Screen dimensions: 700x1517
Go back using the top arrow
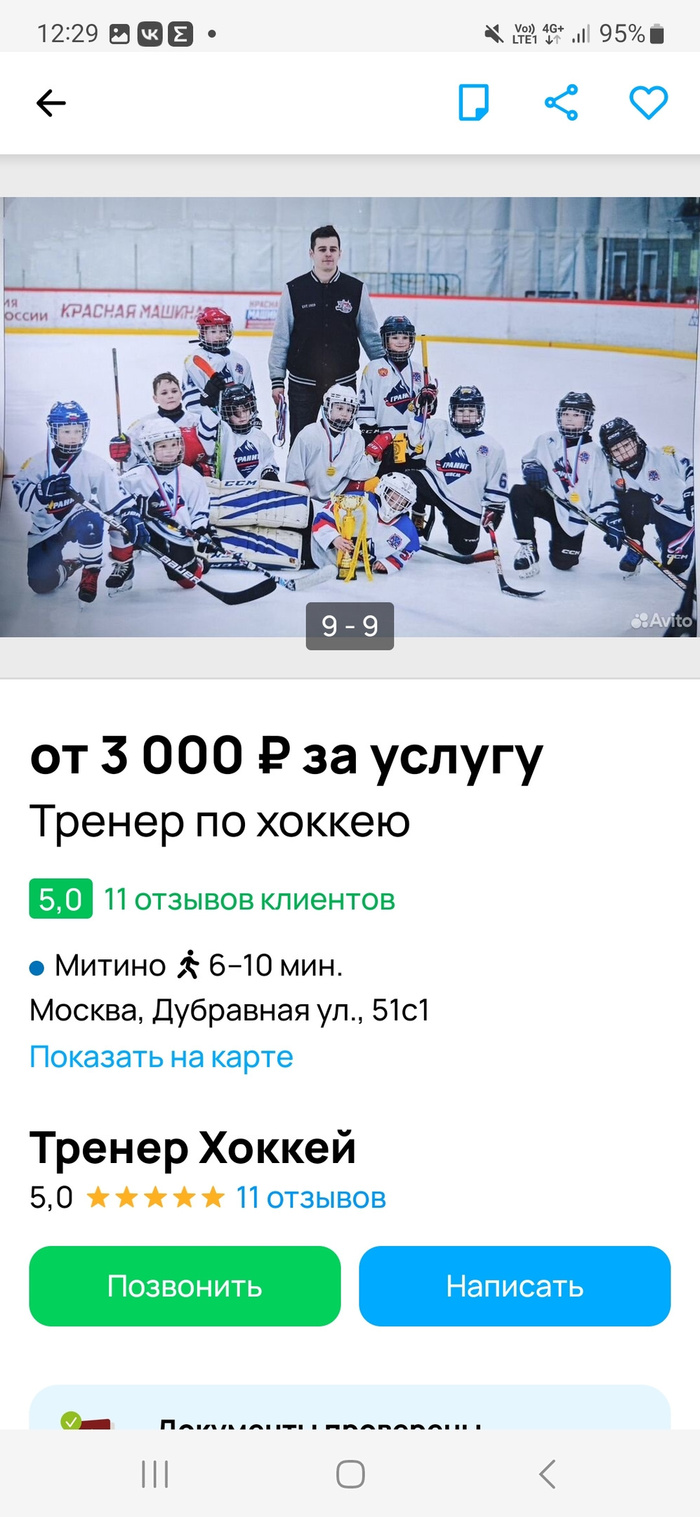(x=50, y=103)
